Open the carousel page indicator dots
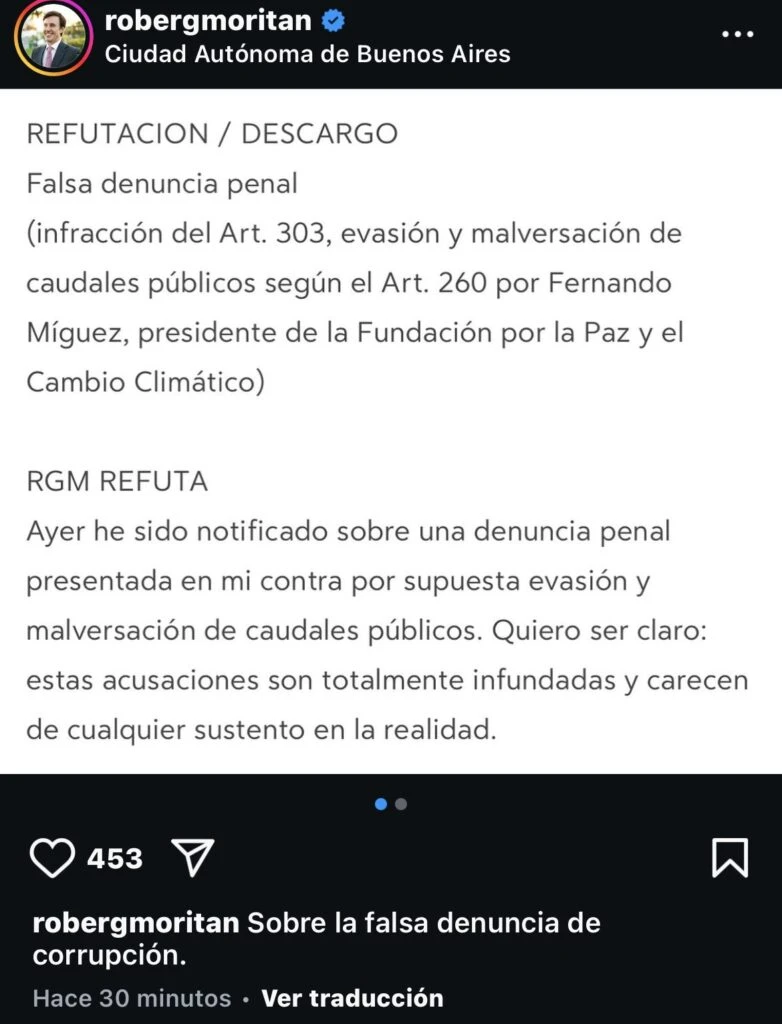Image resolution: width=782 pixels, height=1024 pixels. tap(391, 804)
